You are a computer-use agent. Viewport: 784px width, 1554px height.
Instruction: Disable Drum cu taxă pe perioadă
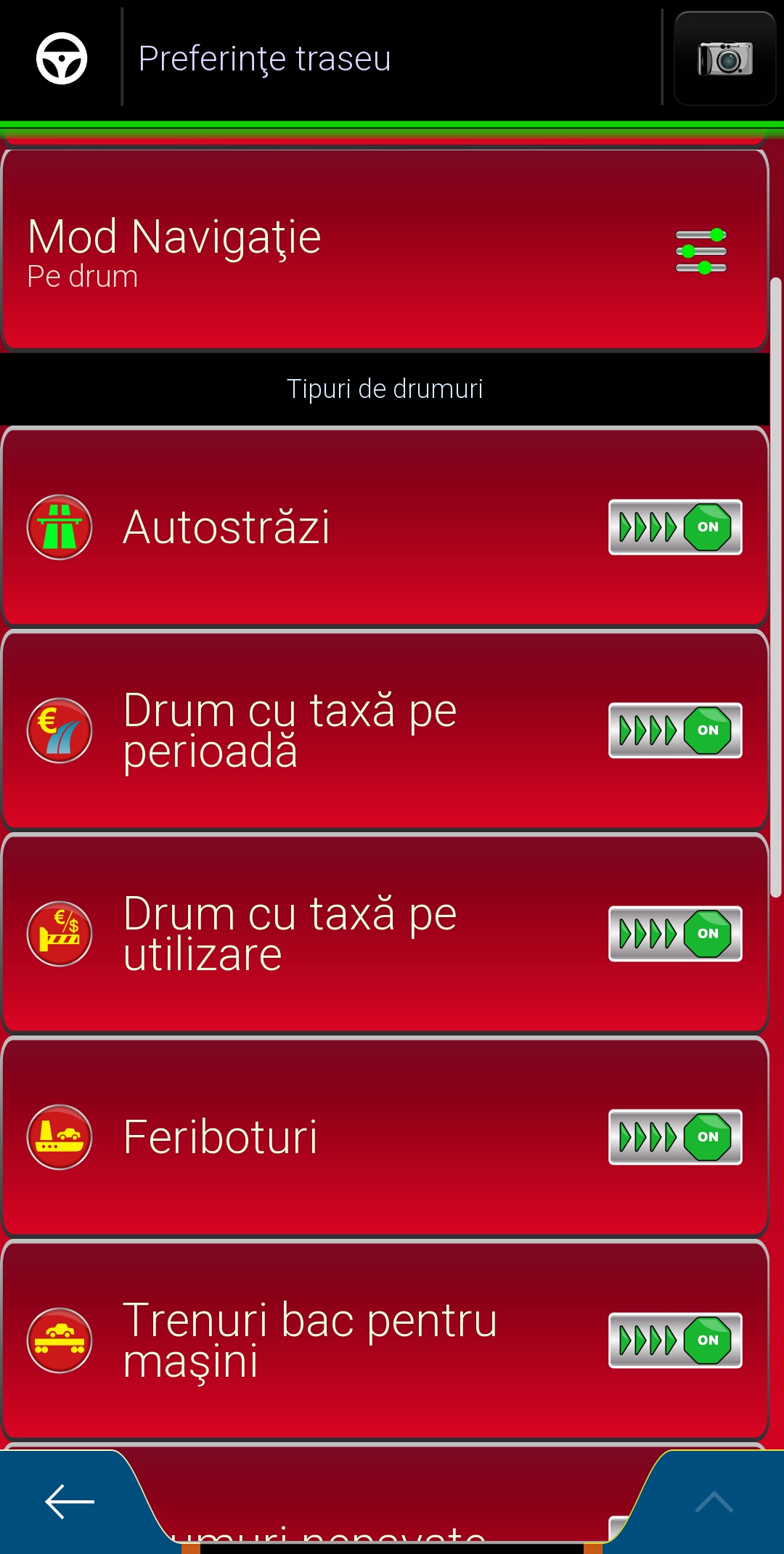tap(675, 731)
